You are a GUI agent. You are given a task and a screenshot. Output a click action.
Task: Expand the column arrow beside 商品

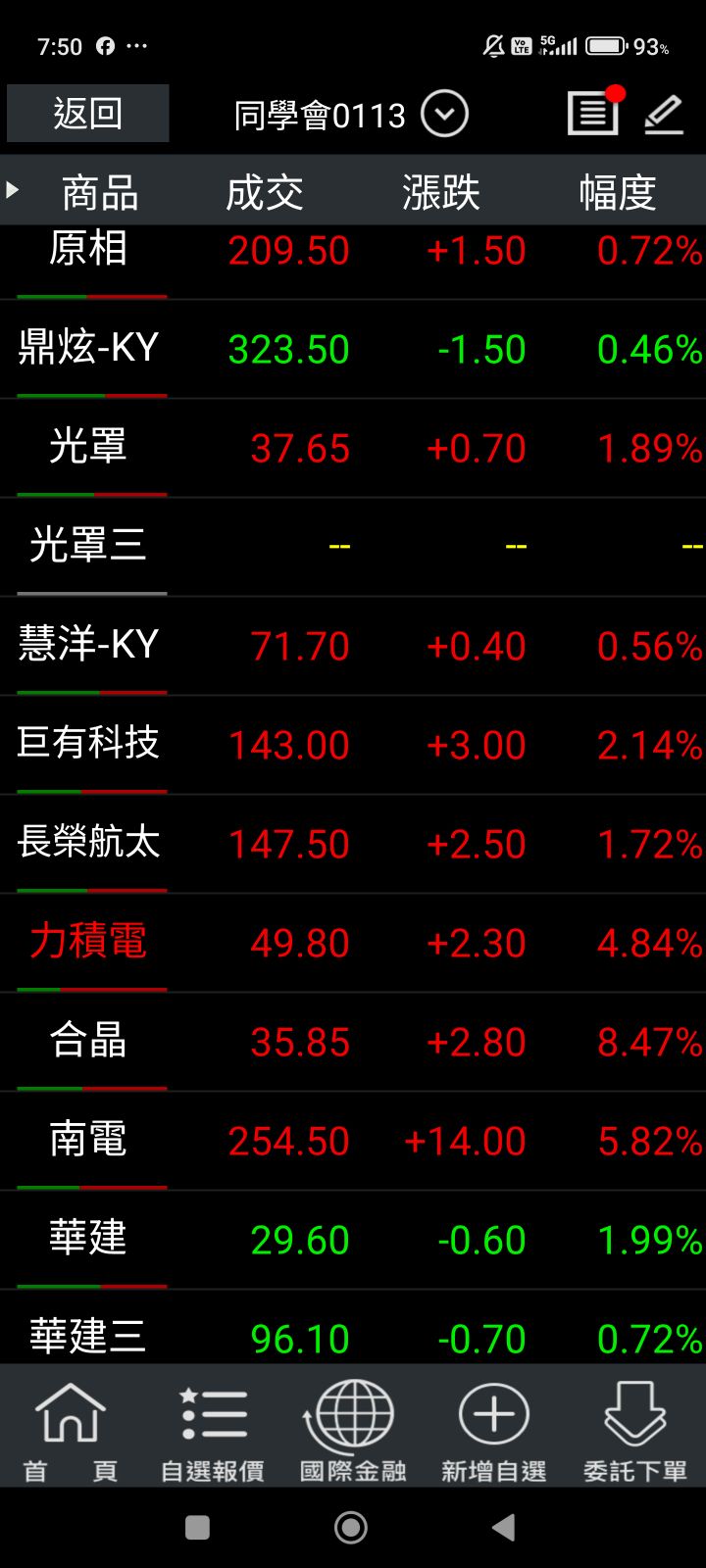13,190
